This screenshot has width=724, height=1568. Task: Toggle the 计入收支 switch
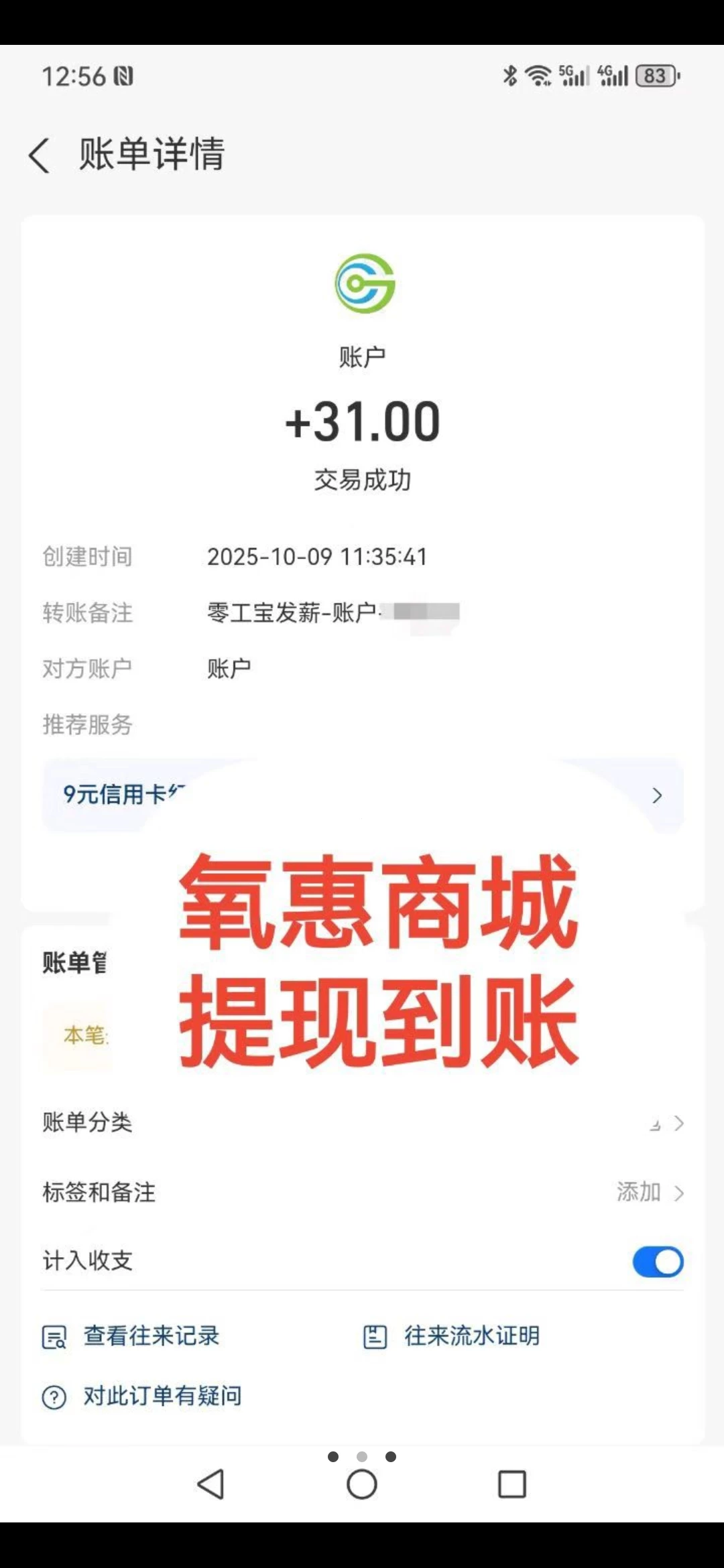tap(657, 1262)
